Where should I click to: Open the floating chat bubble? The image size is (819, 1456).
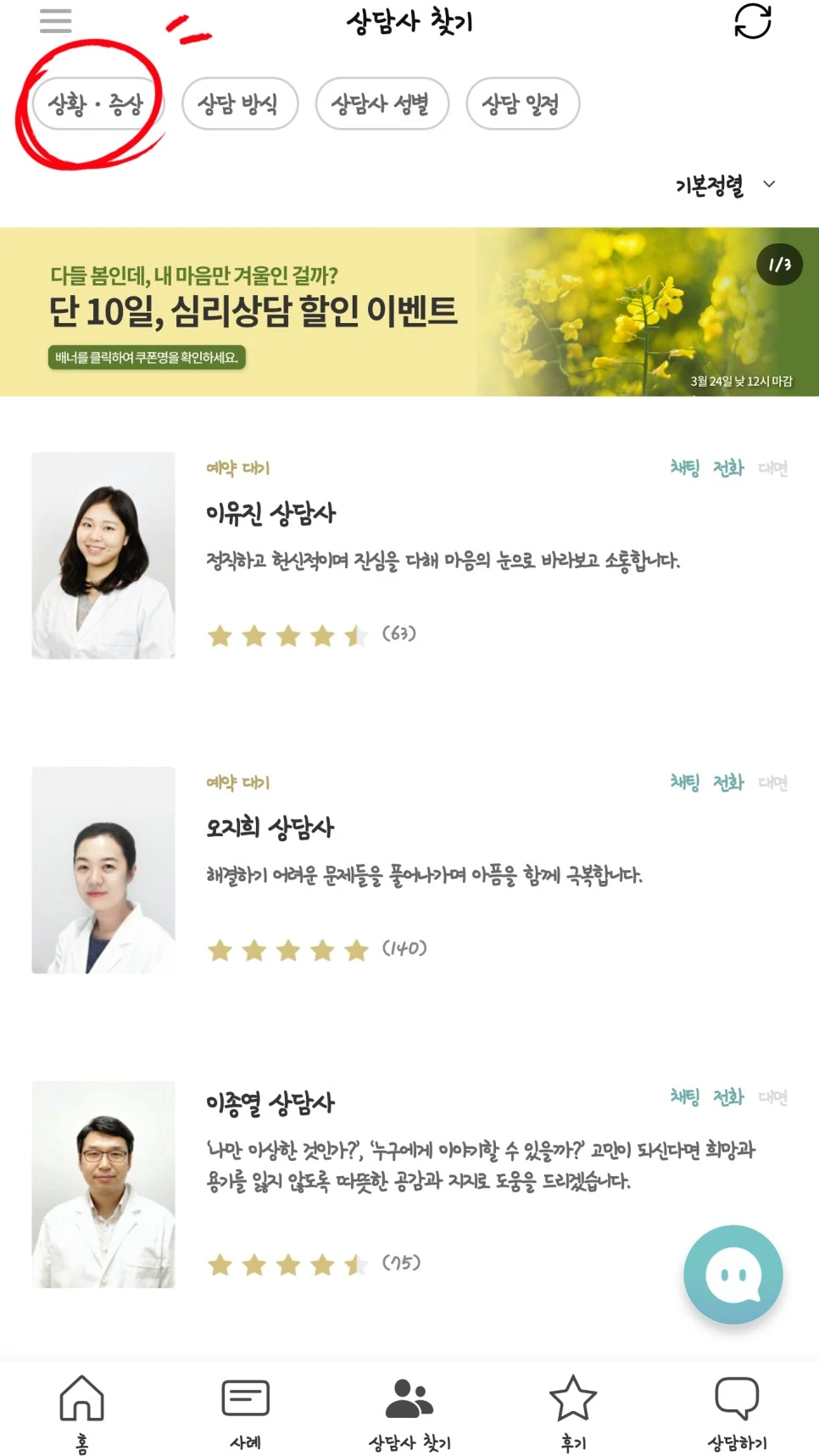(733, 1274)
